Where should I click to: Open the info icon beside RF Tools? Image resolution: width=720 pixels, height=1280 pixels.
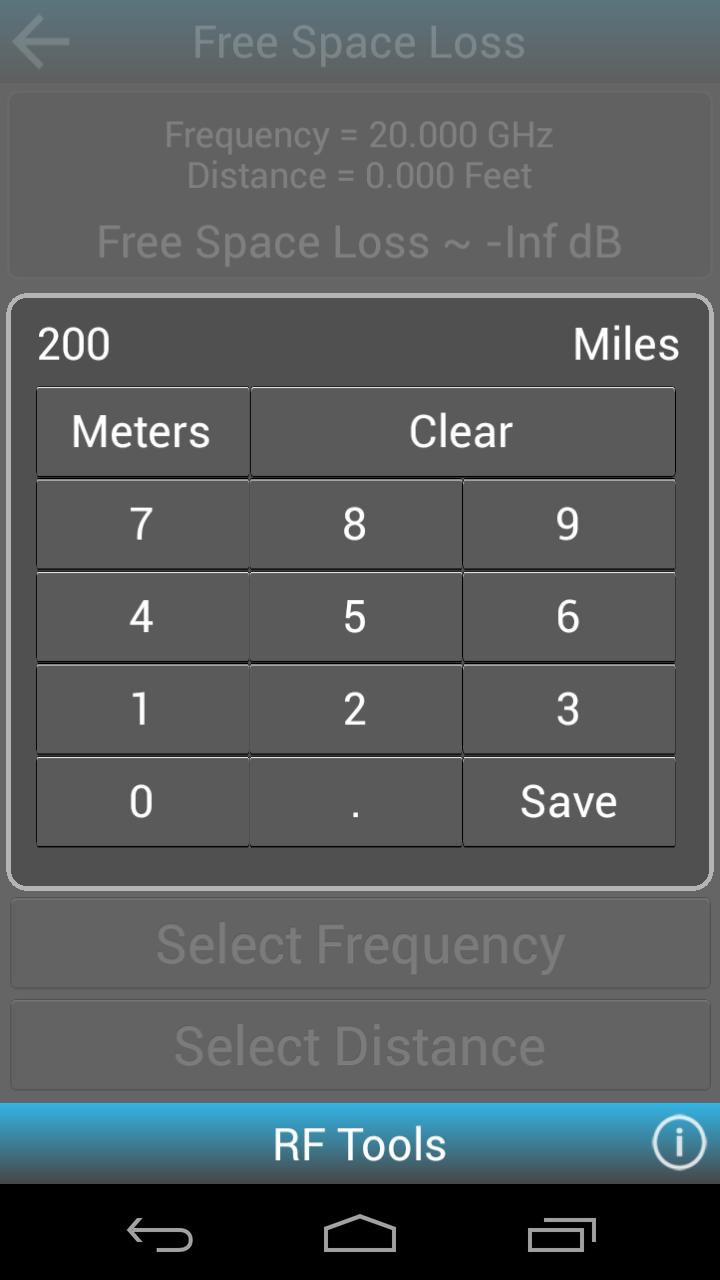(x=679, y=1143)
